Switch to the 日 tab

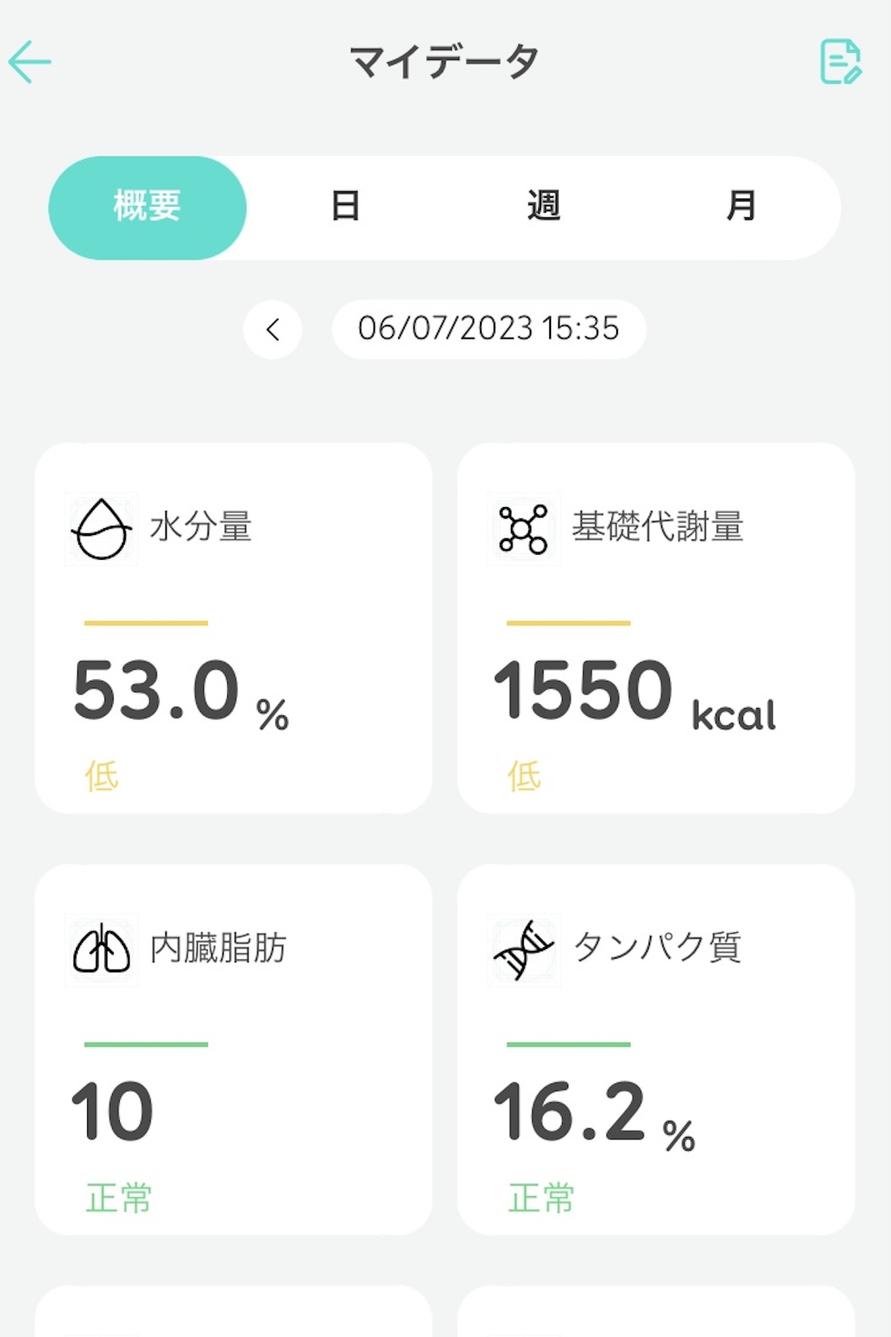pos(345,207)
